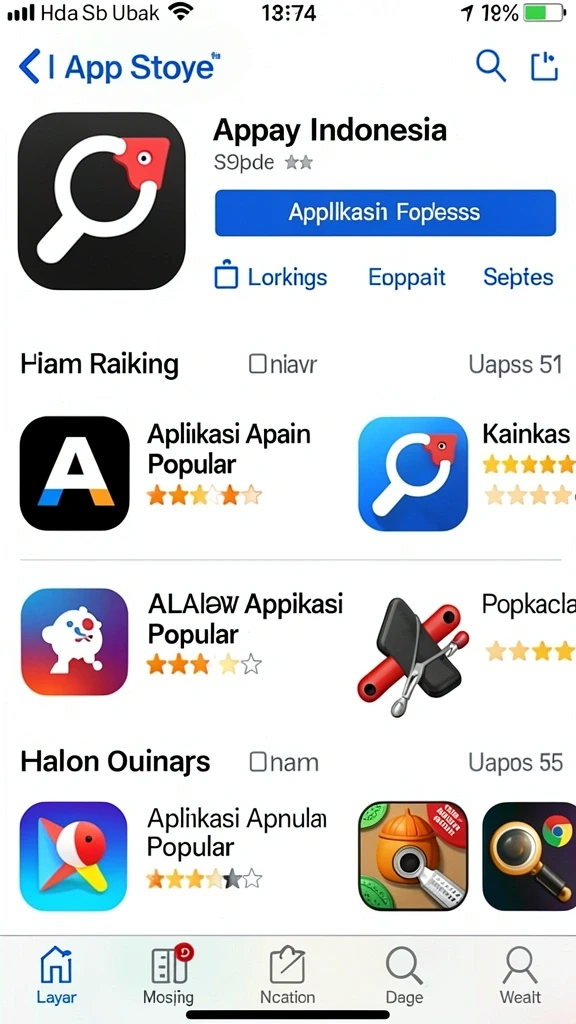Viewport: 576px width, 1024px height.
Task: Open Uapss 51 in Hiam Raiking
Action: (515, 364)
